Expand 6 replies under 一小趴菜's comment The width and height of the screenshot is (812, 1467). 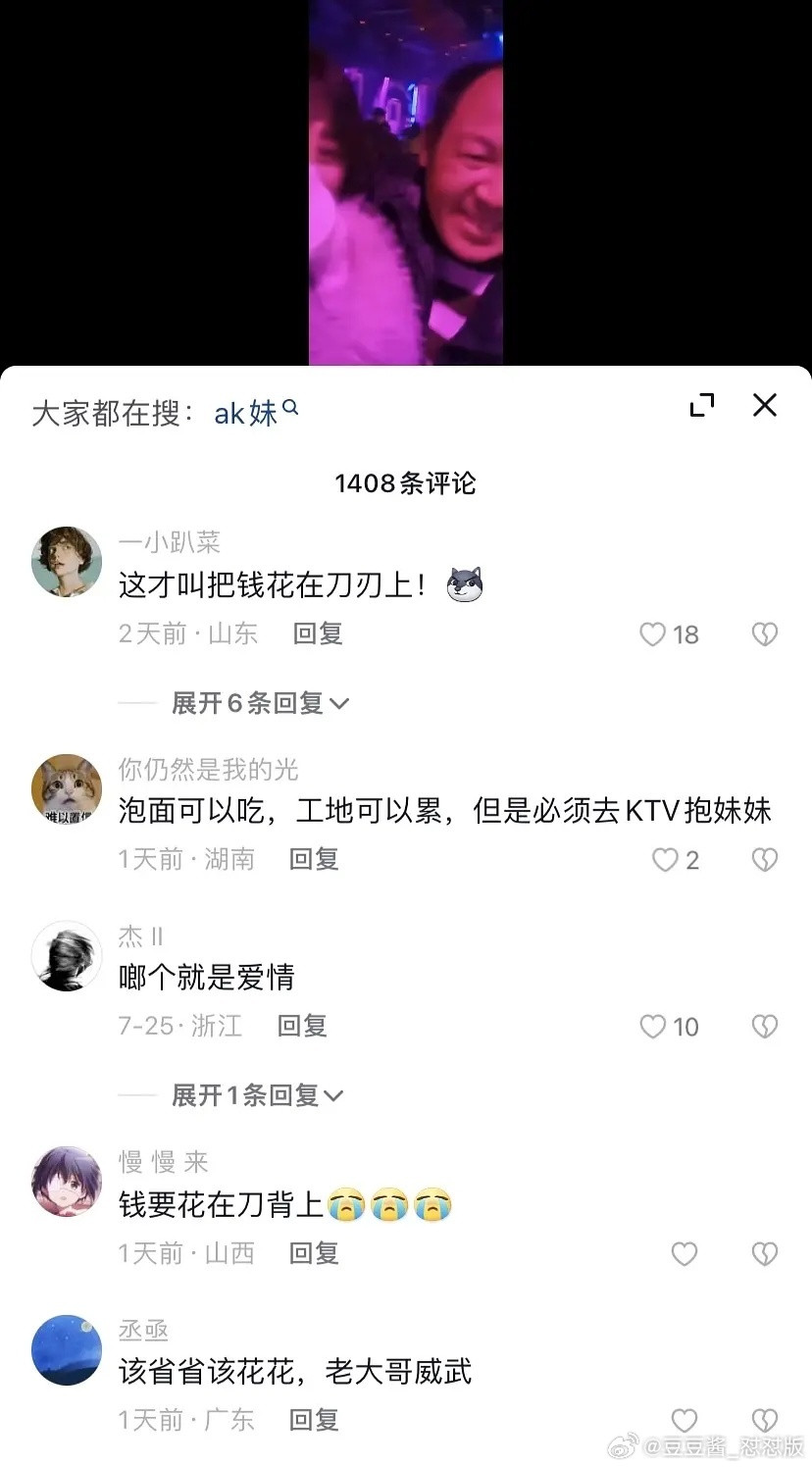point(260,703)
